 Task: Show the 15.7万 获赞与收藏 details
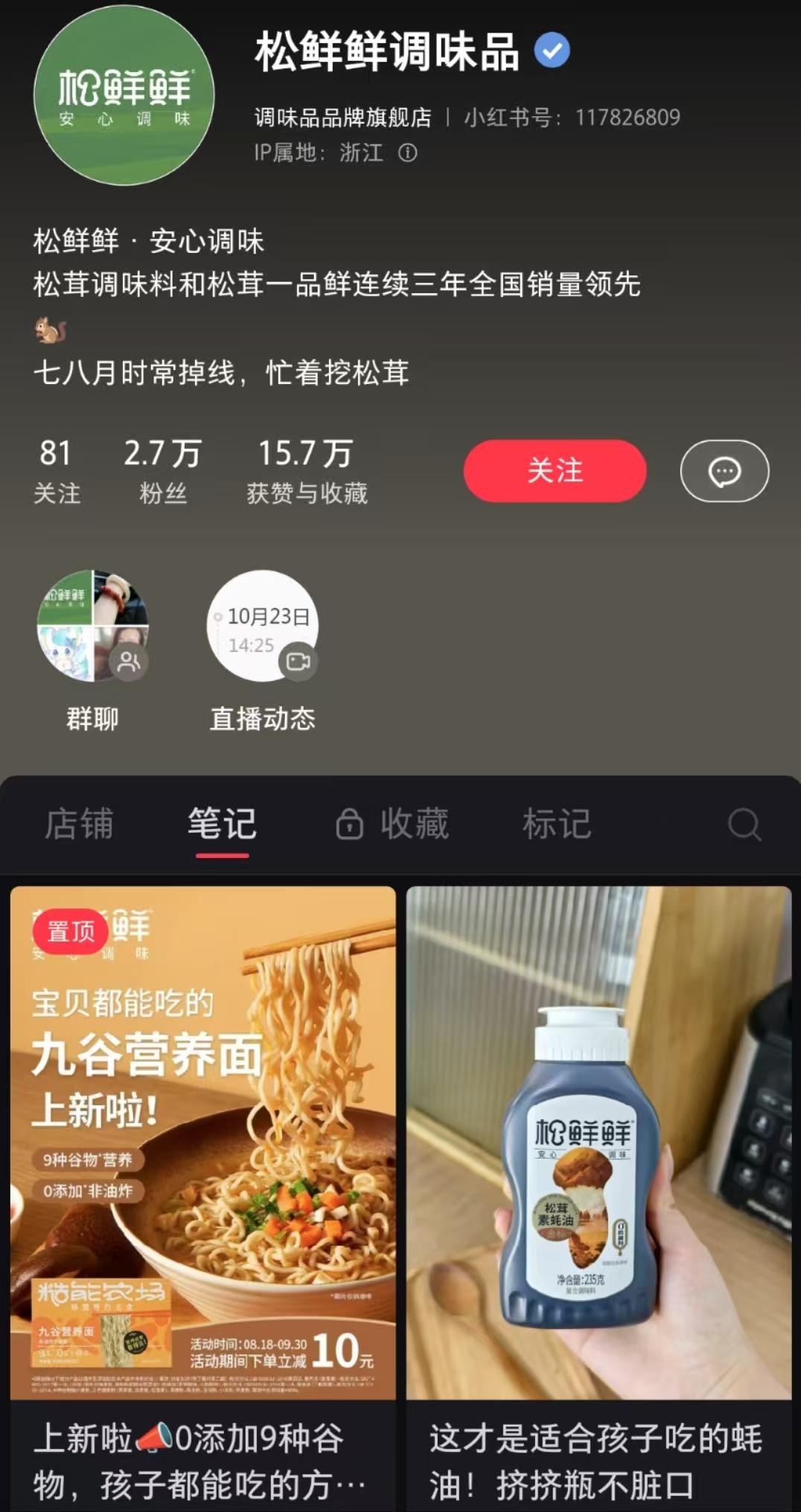point(307,471)
